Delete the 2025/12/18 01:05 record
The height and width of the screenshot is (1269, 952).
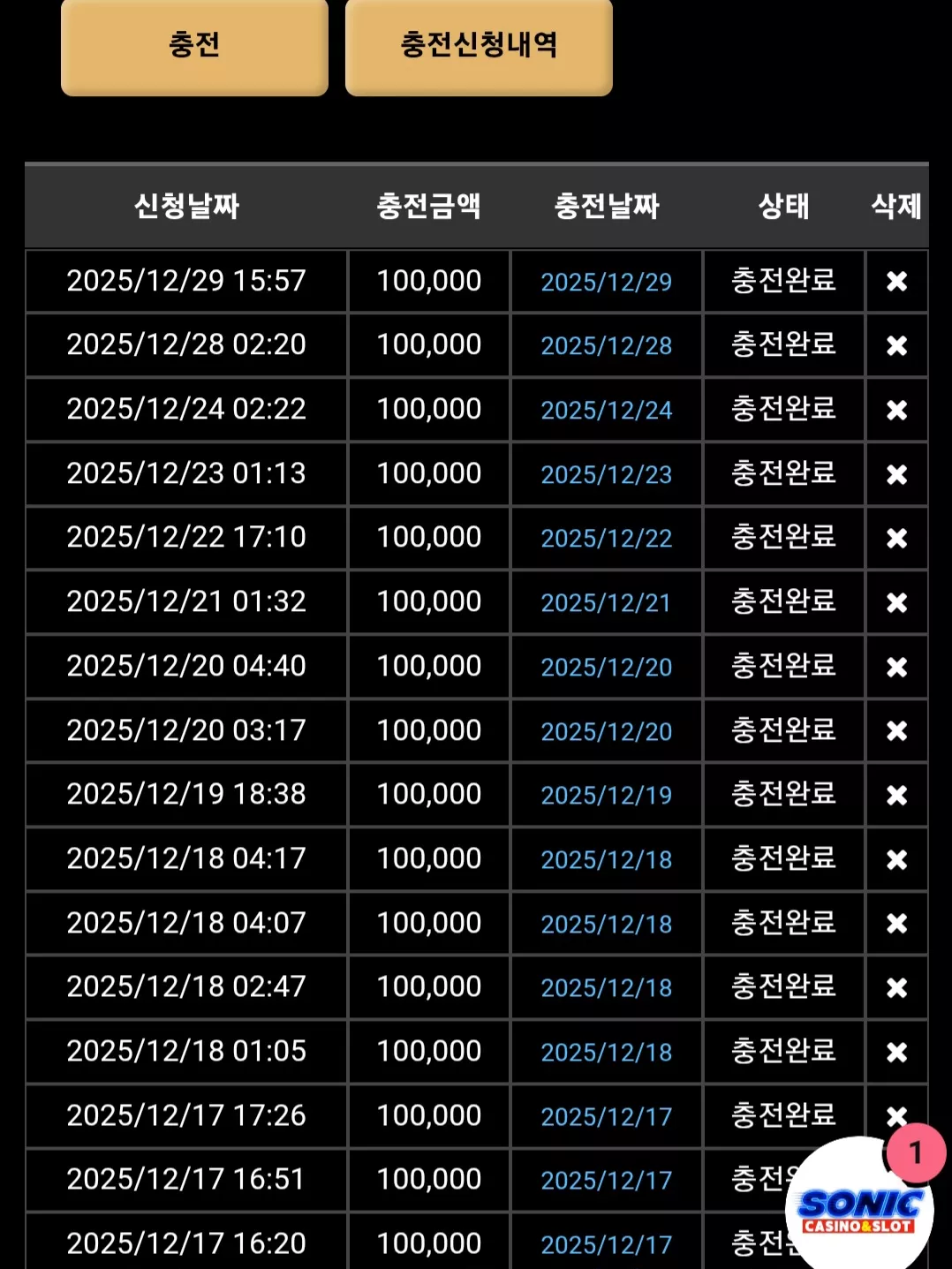[x=896, y=1052]
